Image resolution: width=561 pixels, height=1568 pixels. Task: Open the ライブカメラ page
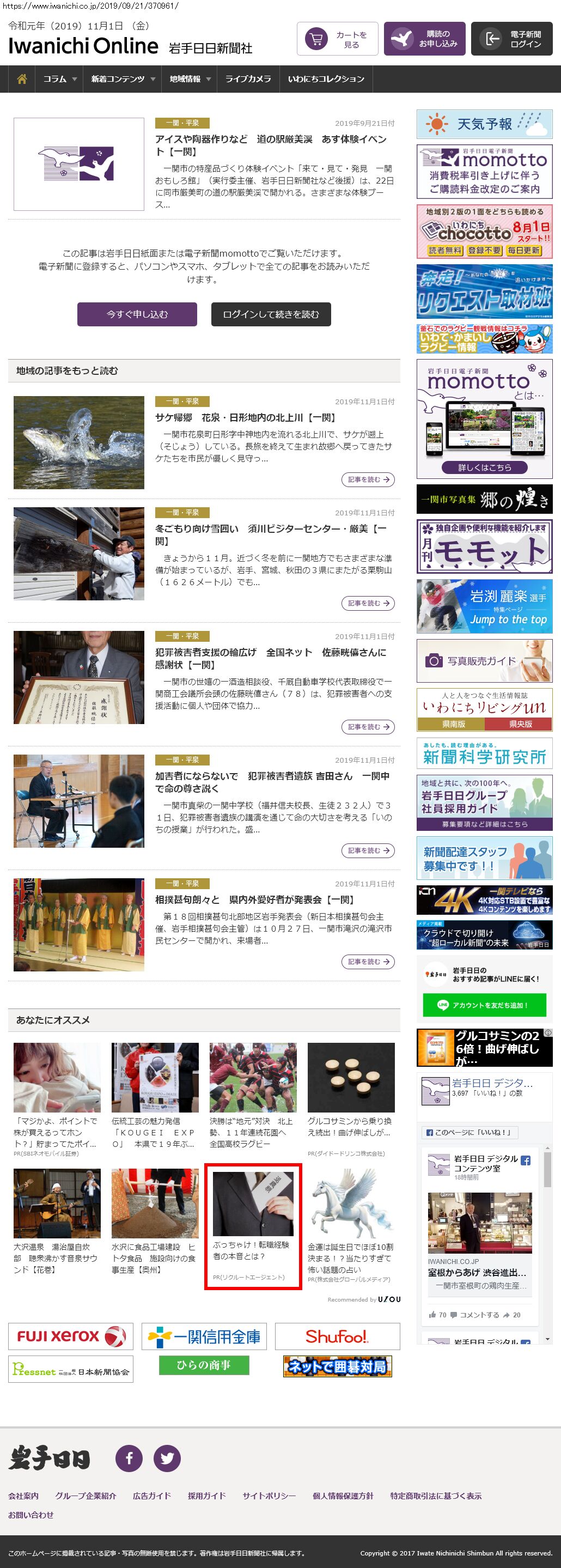(248, 79)
